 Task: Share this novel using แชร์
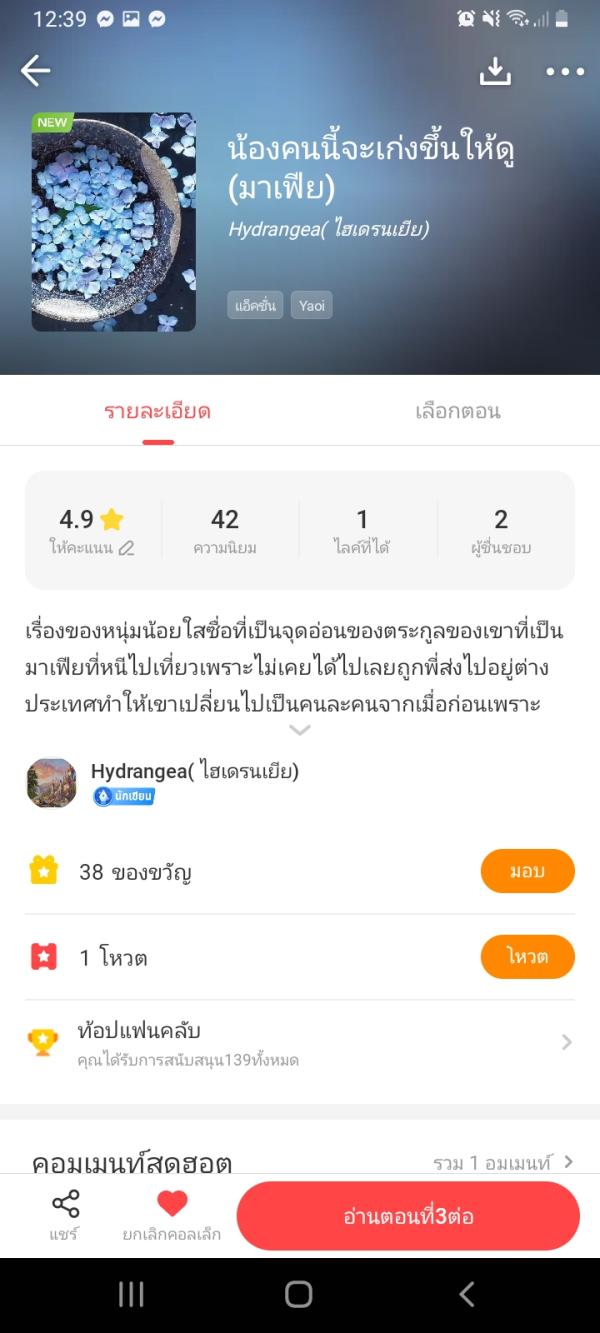click(65, 1214)
